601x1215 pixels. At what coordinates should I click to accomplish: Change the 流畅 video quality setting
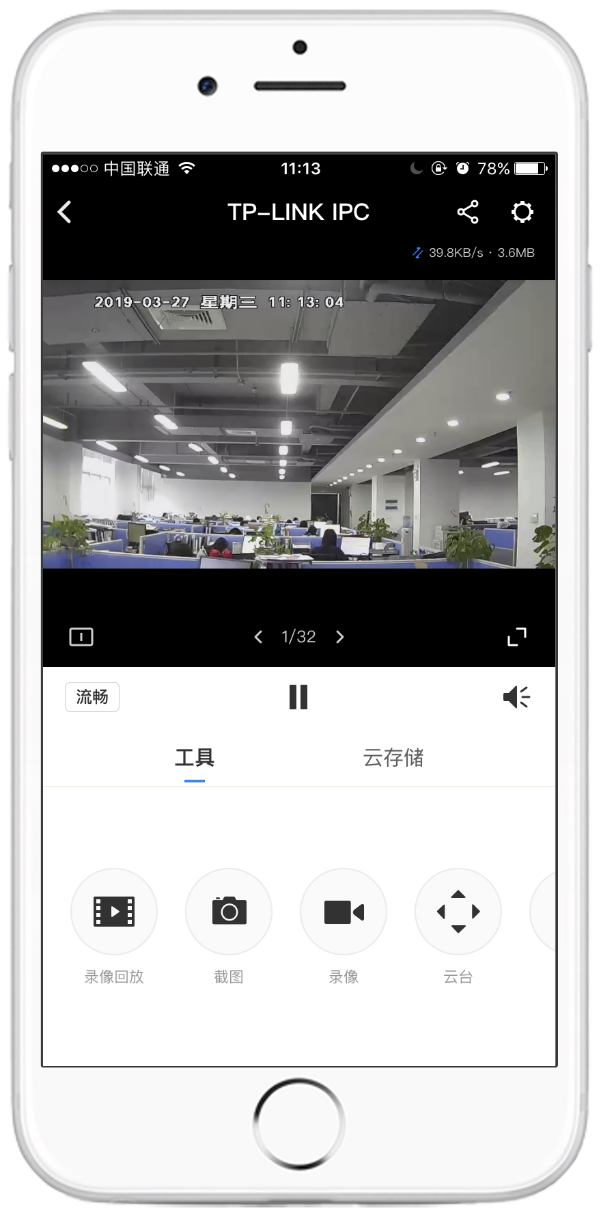tap(92, 697)
